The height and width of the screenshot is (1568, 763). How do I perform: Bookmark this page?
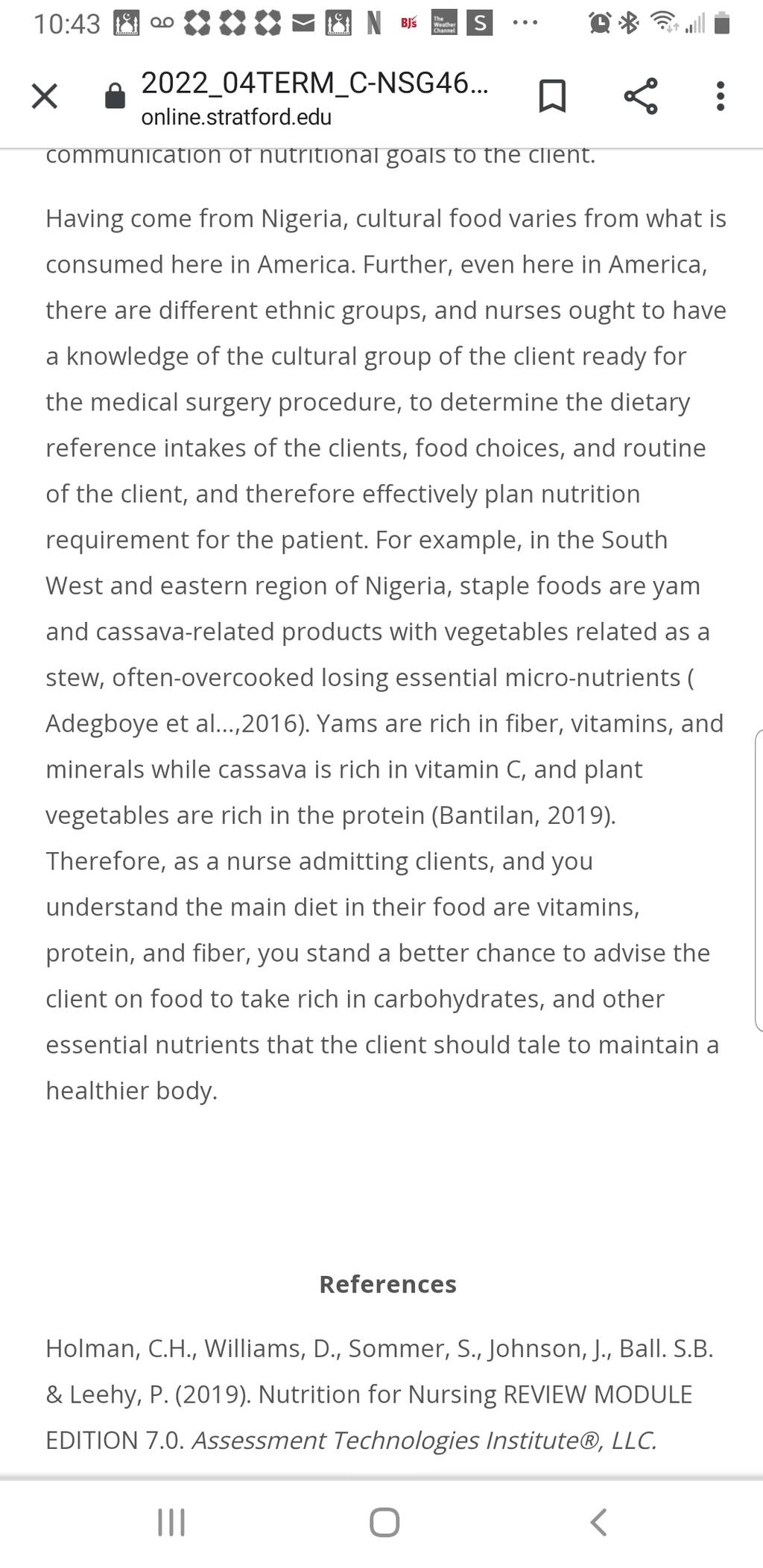coord(552,96)
